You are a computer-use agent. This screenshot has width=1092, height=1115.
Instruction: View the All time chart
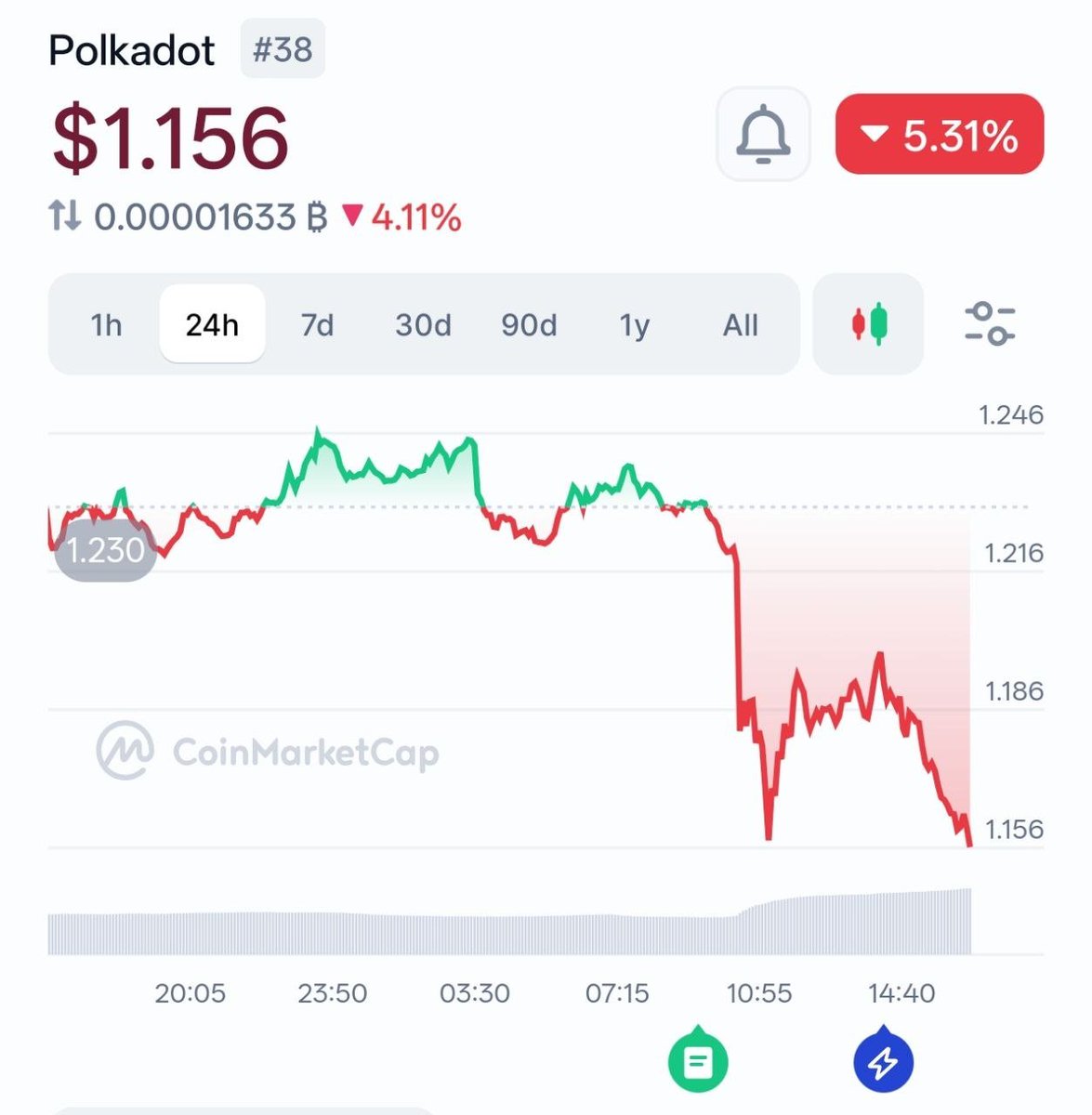tap(740, 324)
